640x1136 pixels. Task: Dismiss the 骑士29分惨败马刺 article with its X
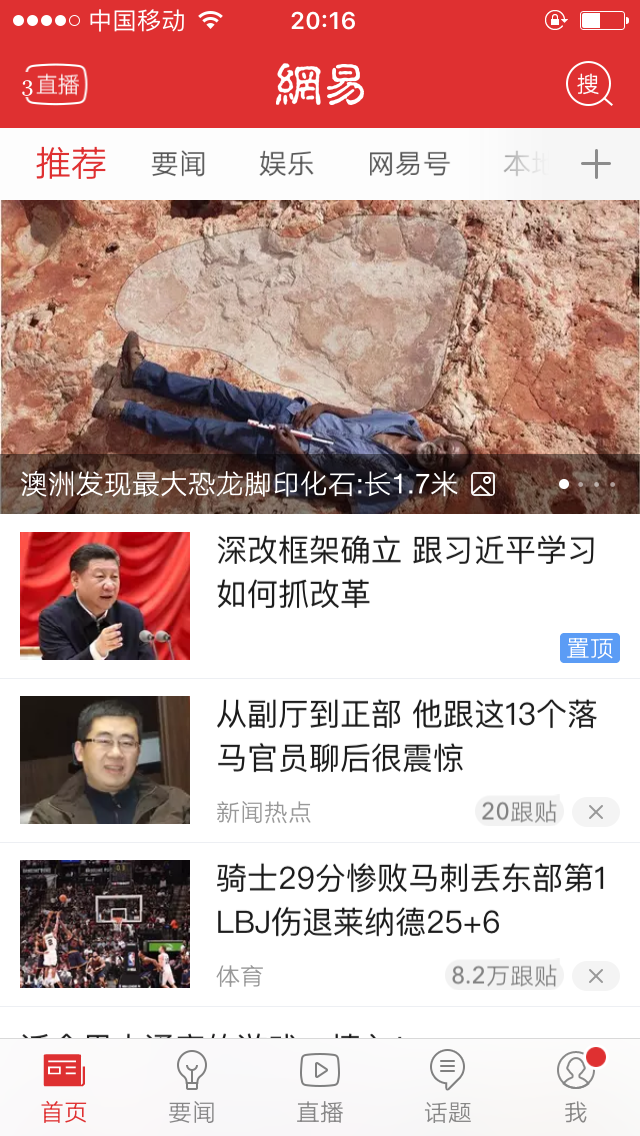pos(596,976)
